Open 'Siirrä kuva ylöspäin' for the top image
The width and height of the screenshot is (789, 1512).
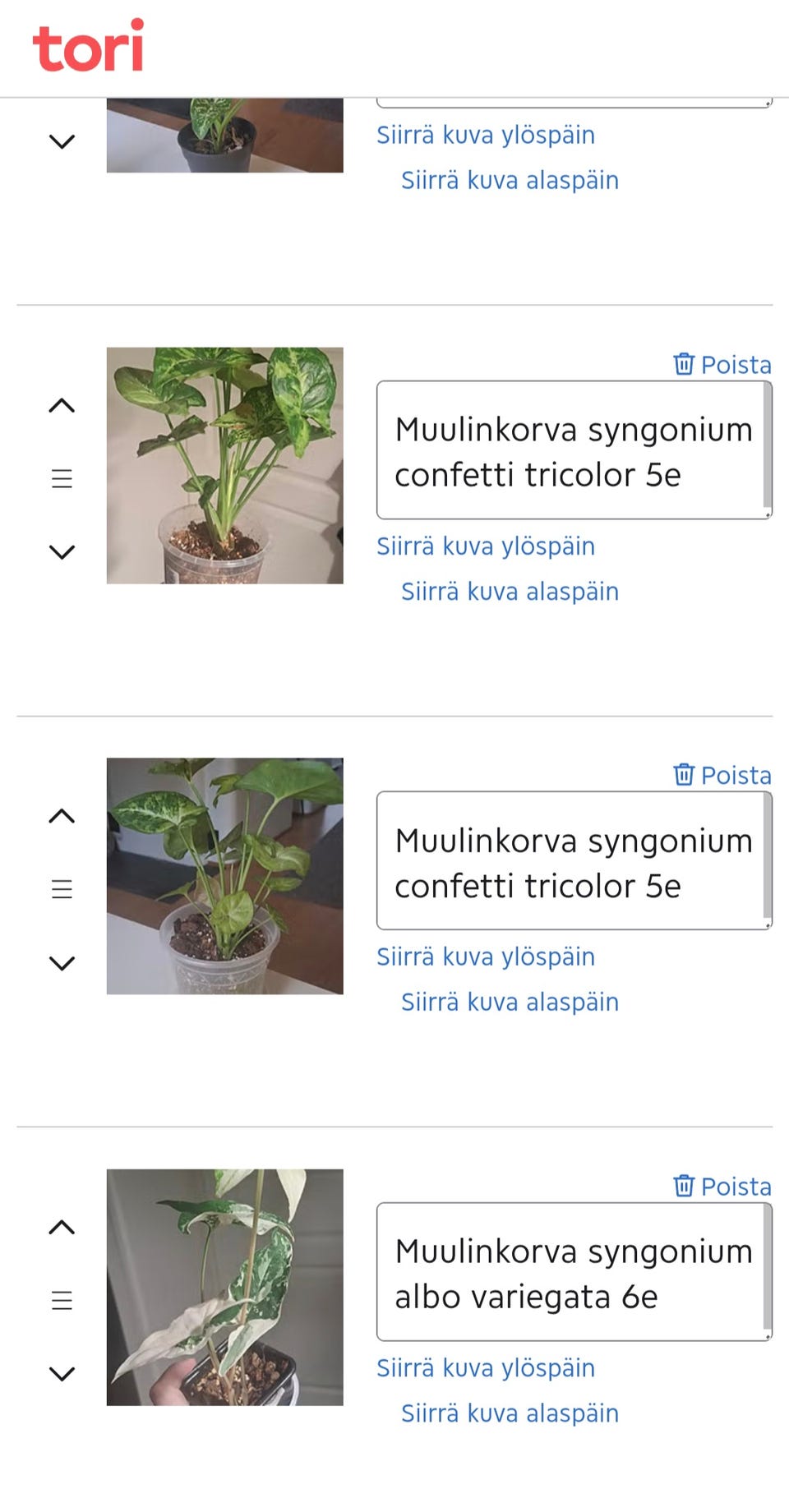pos(487,134)
